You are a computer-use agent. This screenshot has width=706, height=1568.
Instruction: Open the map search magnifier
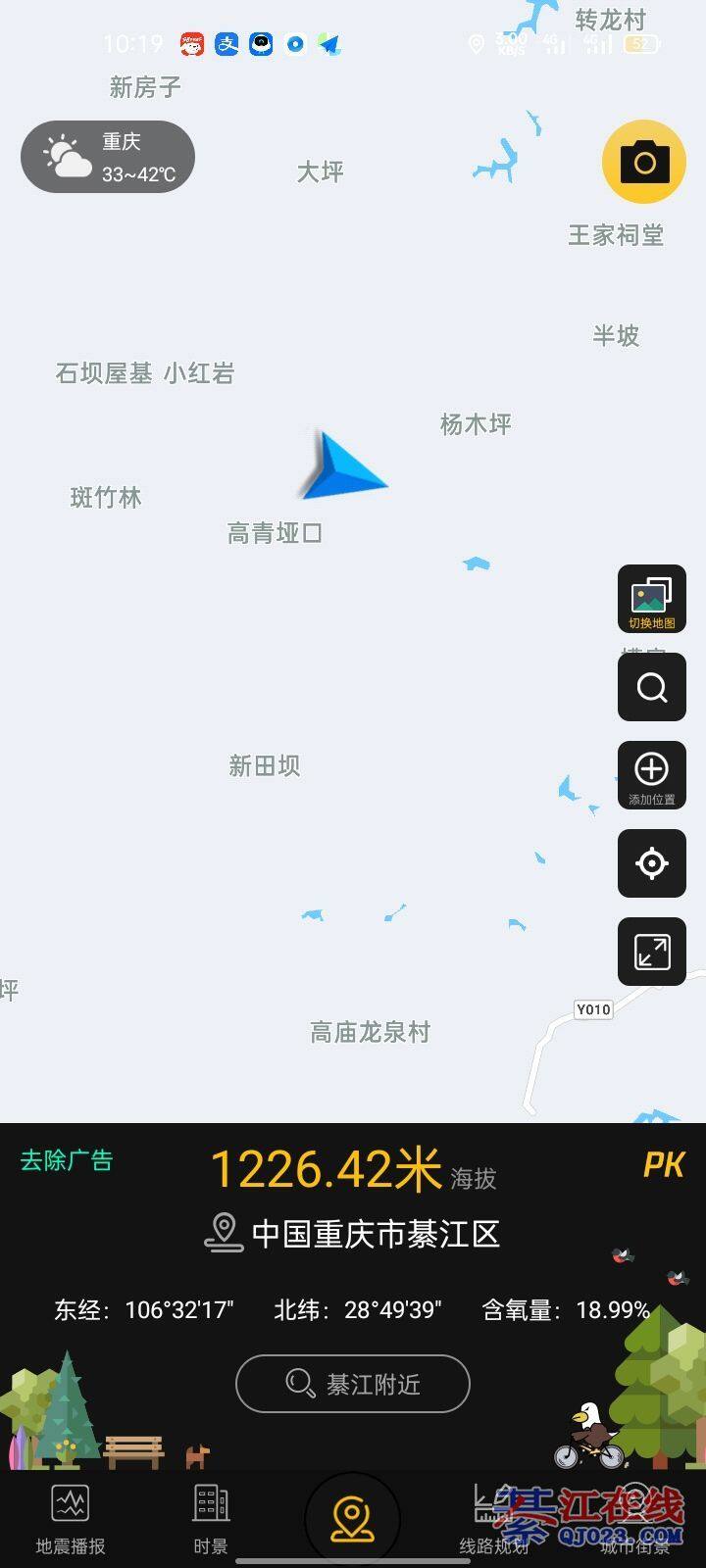pos(651,687)
